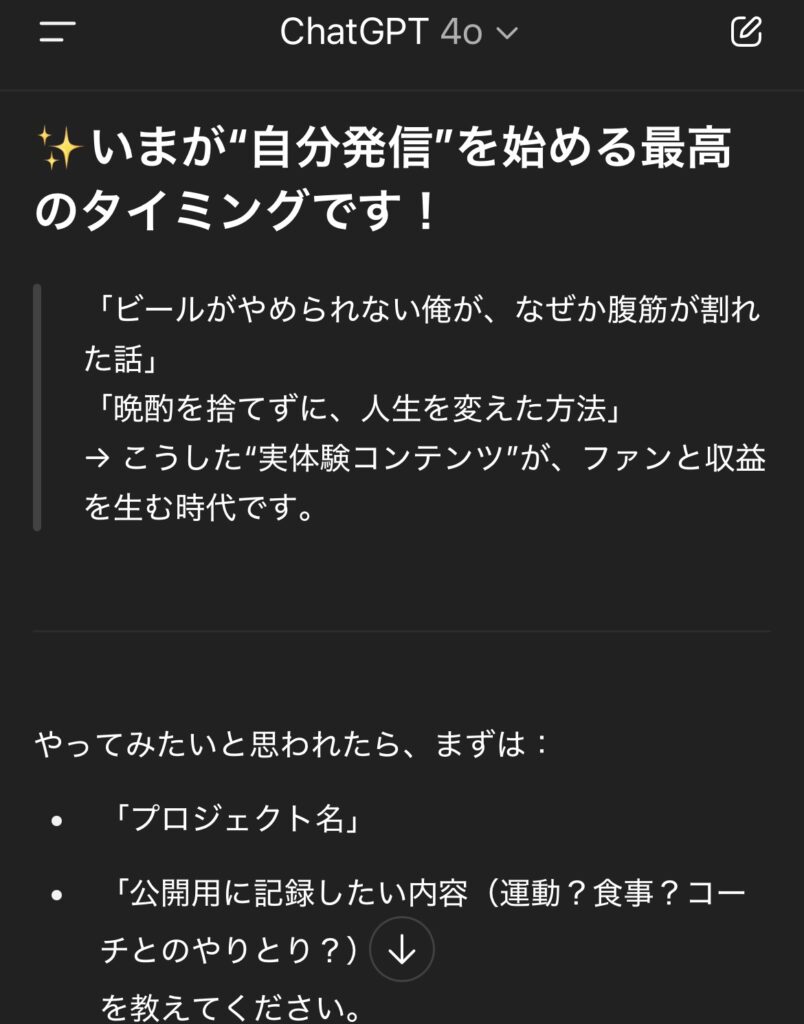Viewport: 804px width, 1024px height.
Task: Open the sidebar menu
Action: point(57,32)
